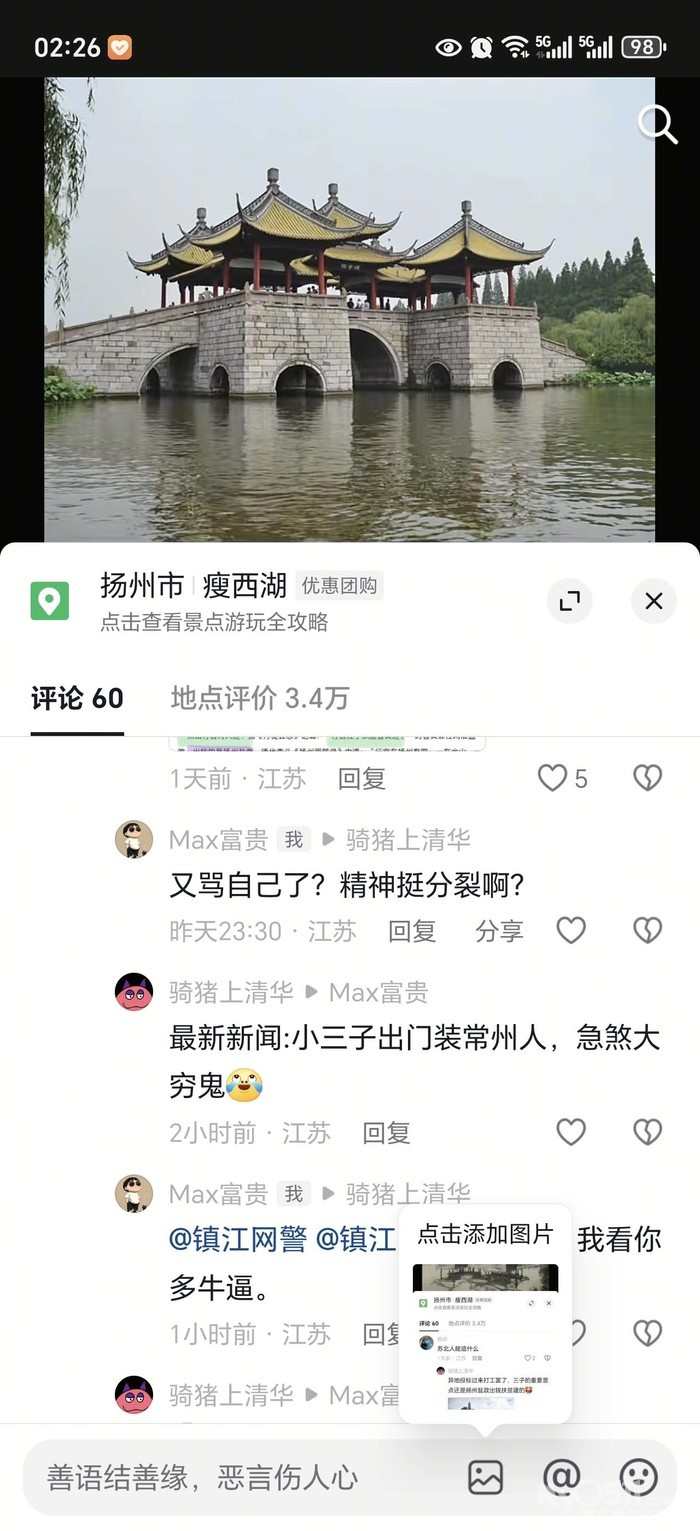Like the 又骂自己了 comment
Image resolution: width=700 pixels, height=1531 pixels.
pyautogui.click(x=571, y=931)
